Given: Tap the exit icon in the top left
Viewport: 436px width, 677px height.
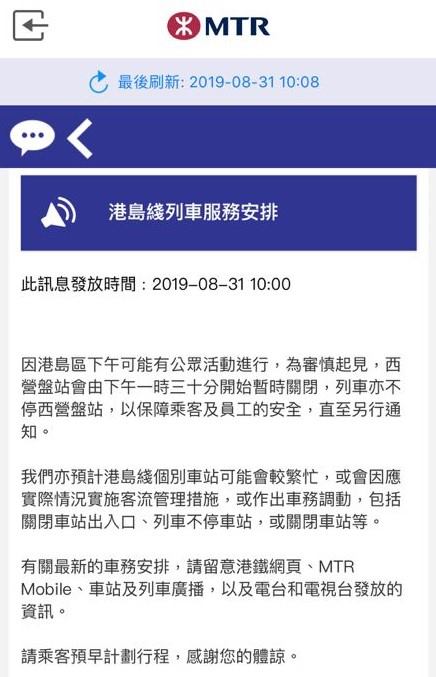Looking at the screenshot, I should click(x=30, y=25).
